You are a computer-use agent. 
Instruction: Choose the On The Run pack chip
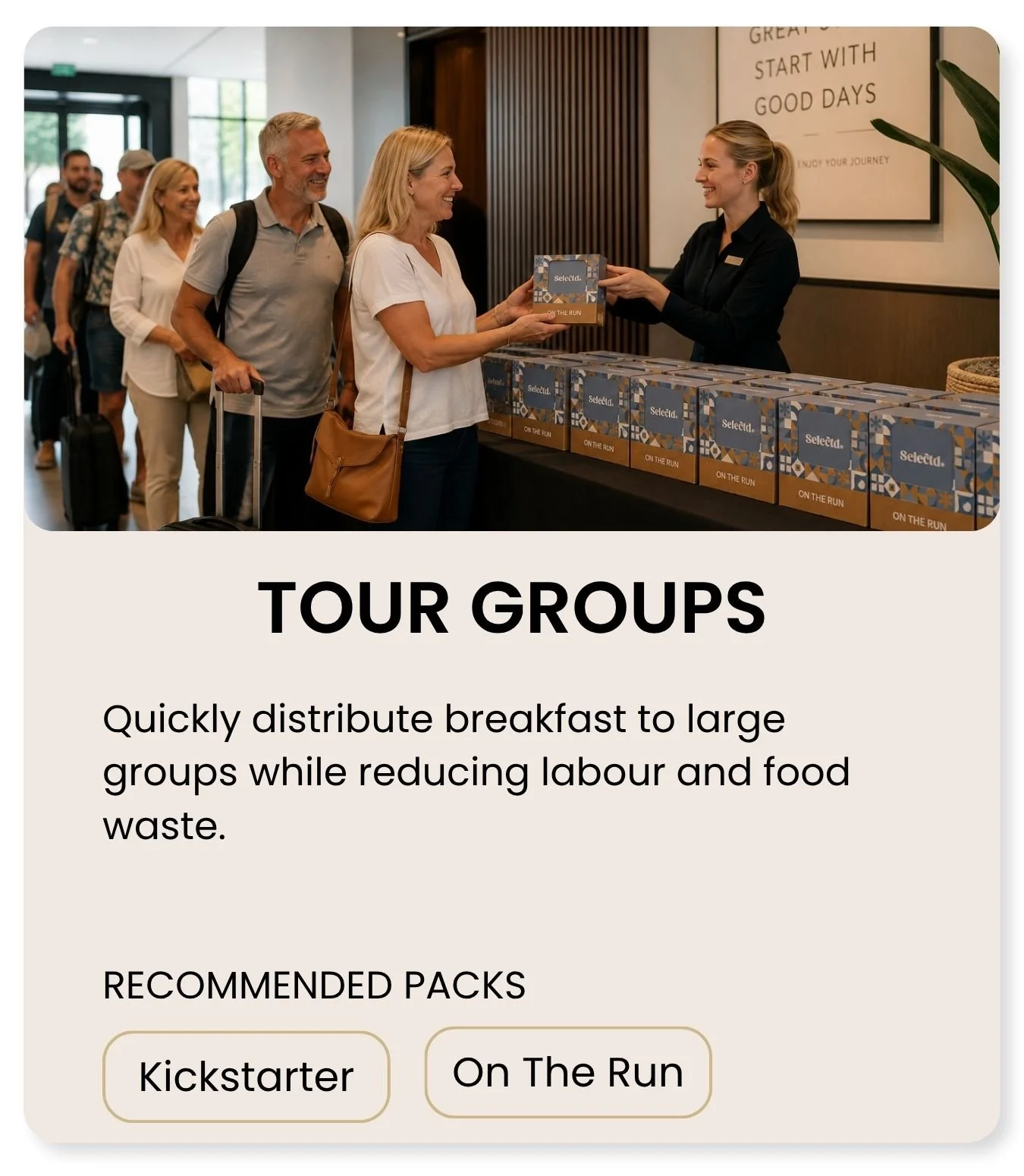(x=568, y=1072)
